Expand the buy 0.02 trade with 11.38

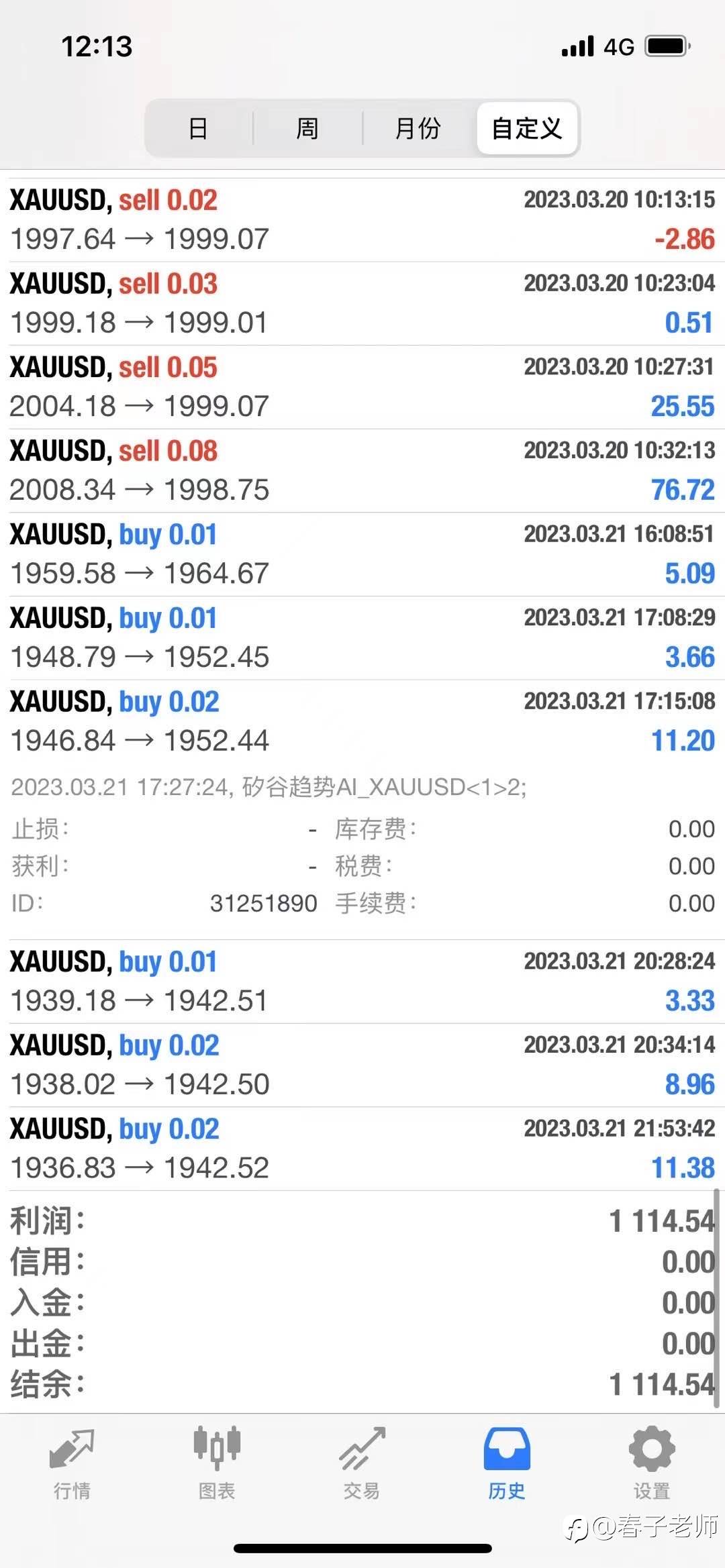point(362,1149)
